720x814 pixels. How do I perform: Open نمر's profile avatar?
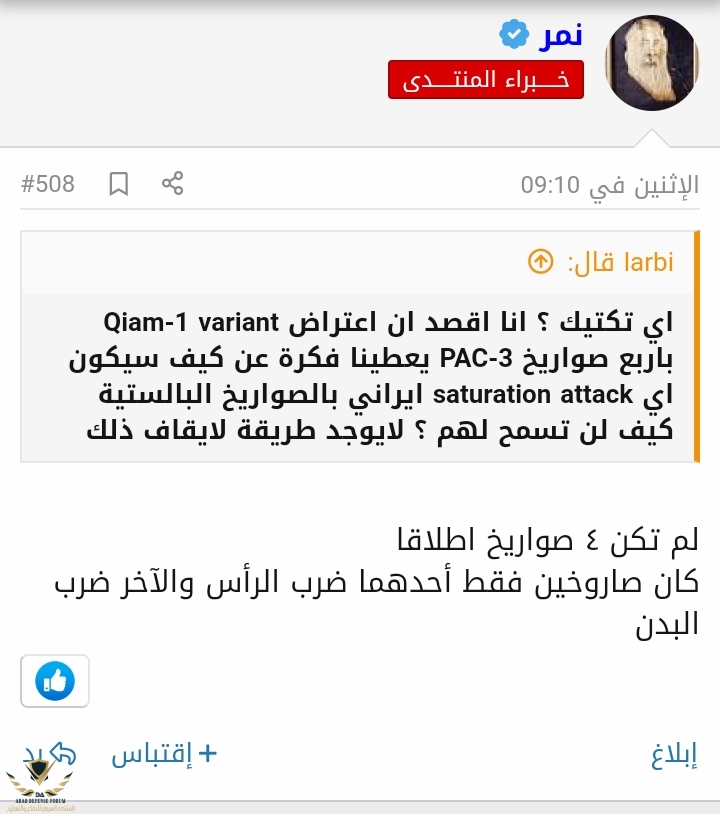point(653,64)
